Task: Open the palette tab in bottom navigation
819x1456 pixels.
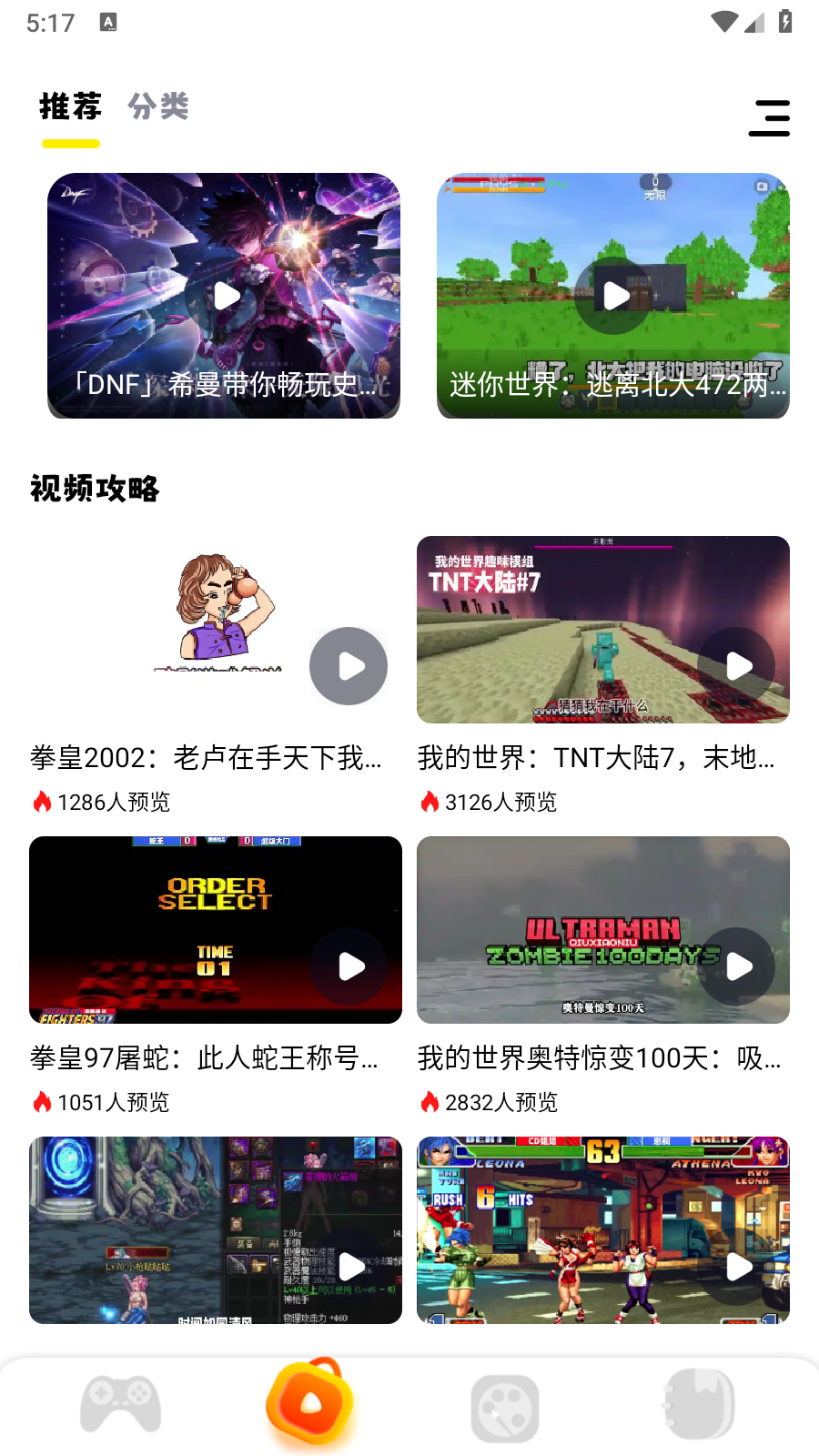Action: 505,1408
